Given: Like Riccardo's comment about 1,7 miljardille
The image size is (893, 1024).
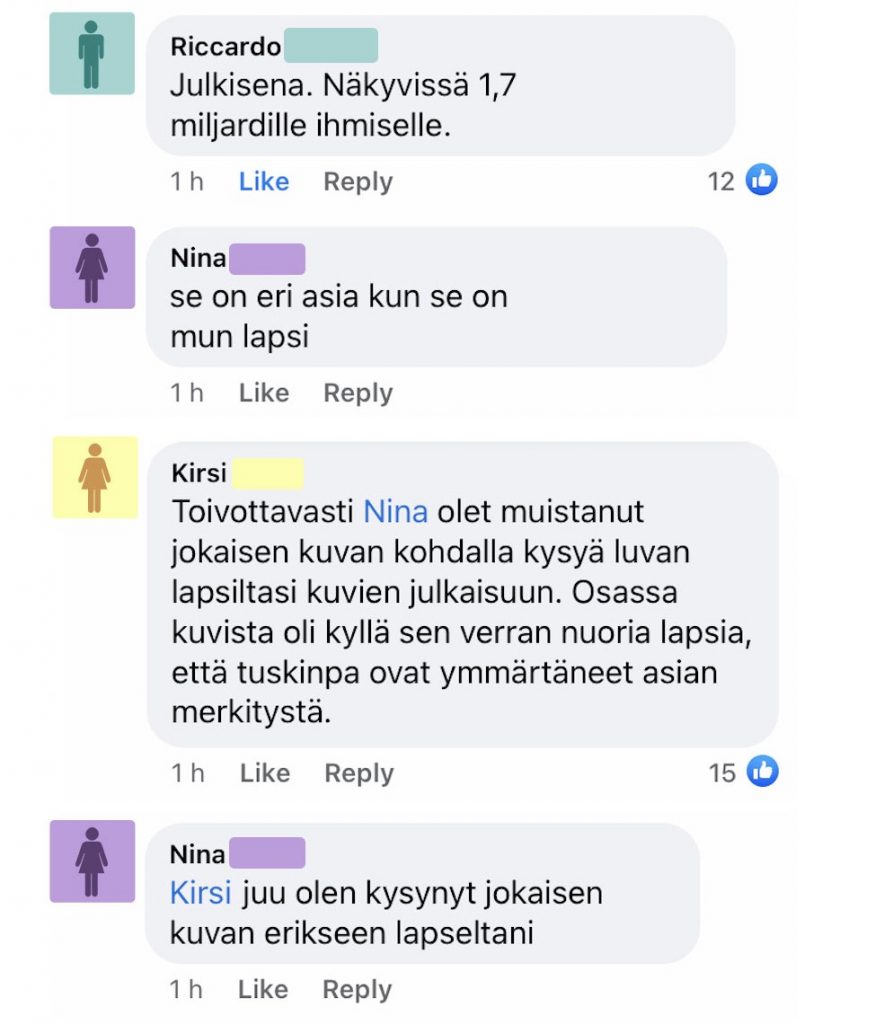Looking at the screenshot, I should coord(264,182).
